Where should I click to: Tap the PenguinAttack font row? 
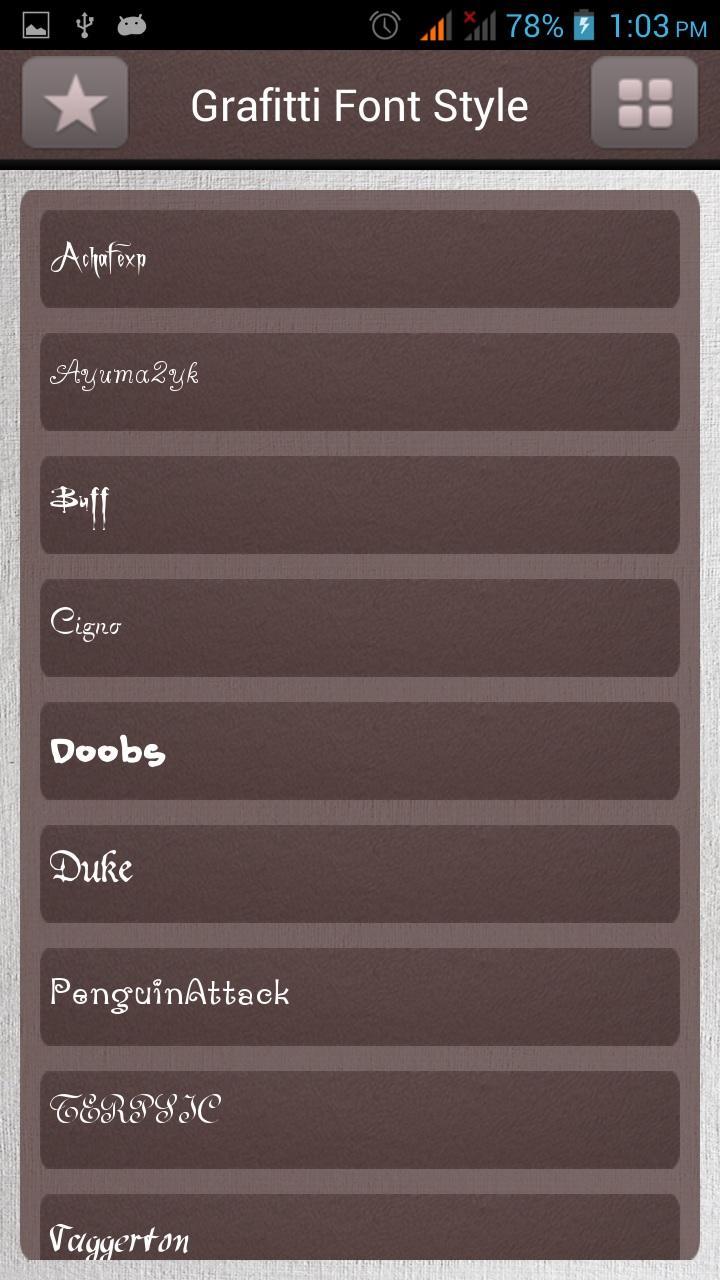click(x=360, y=996)
